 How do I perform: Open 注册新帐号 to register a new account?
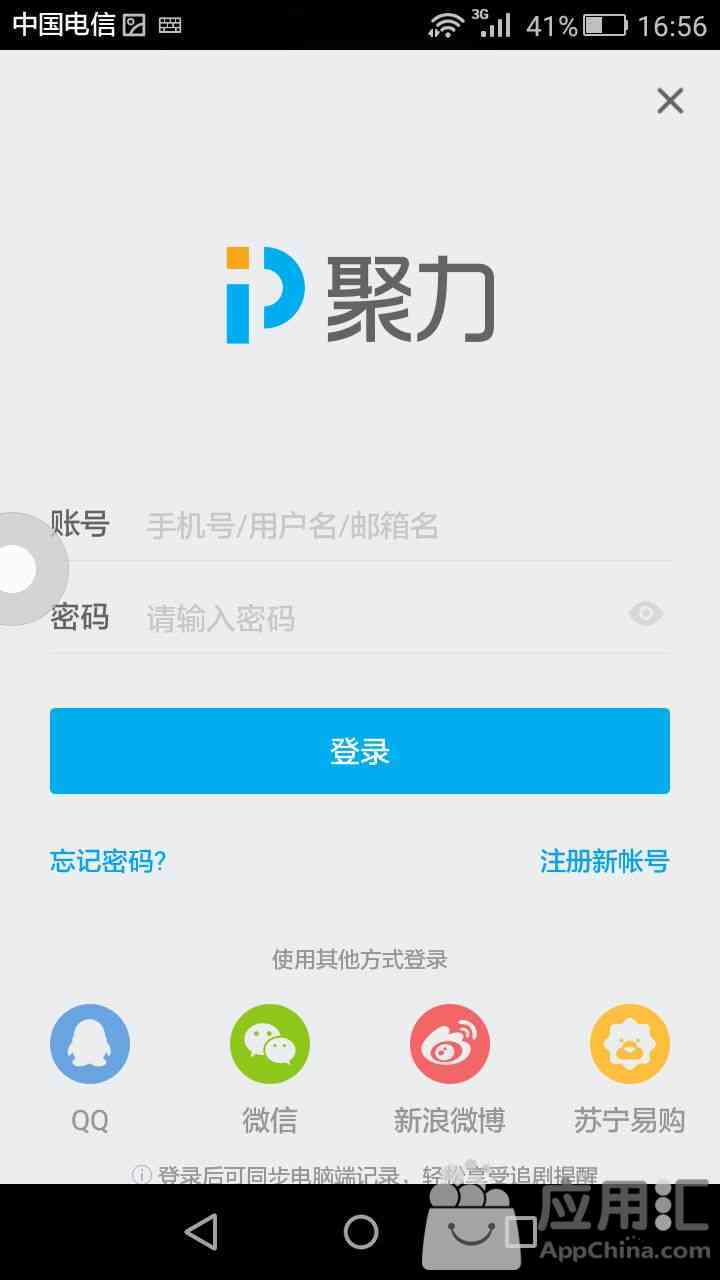604,861
